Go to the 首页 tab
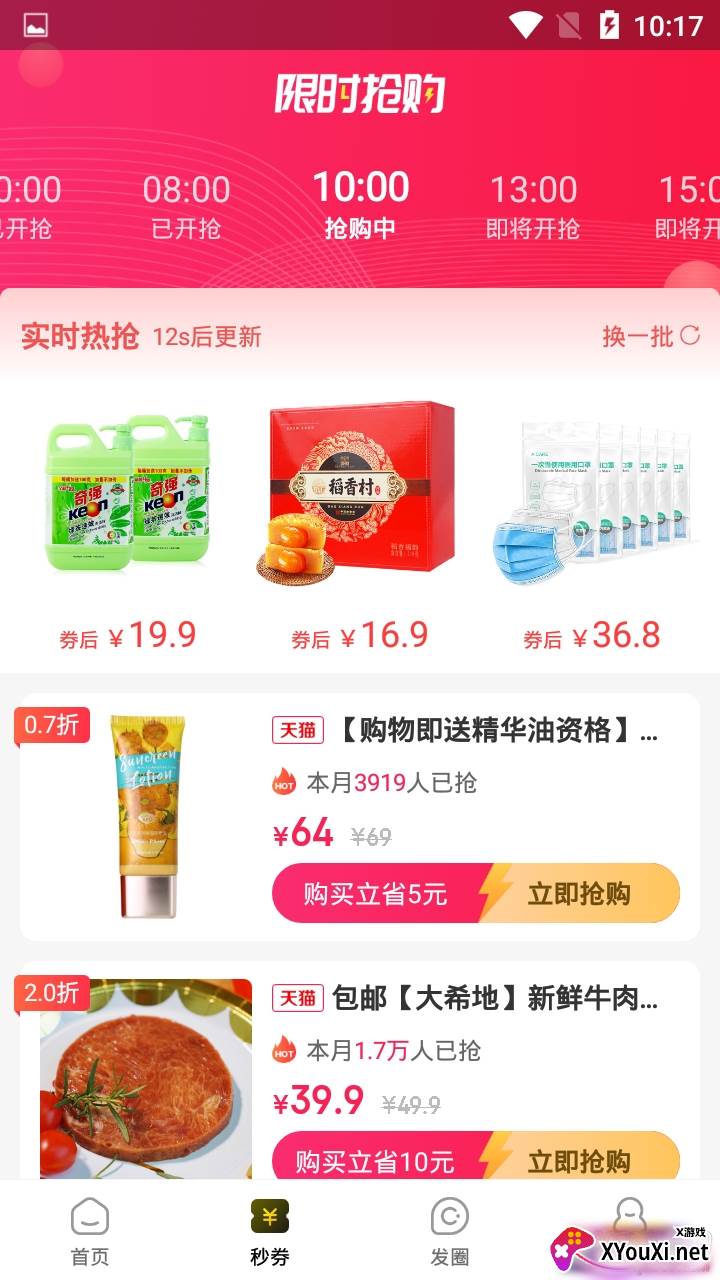The width and height of the screenshot is (720, 1280). [x=90, y=1232]
